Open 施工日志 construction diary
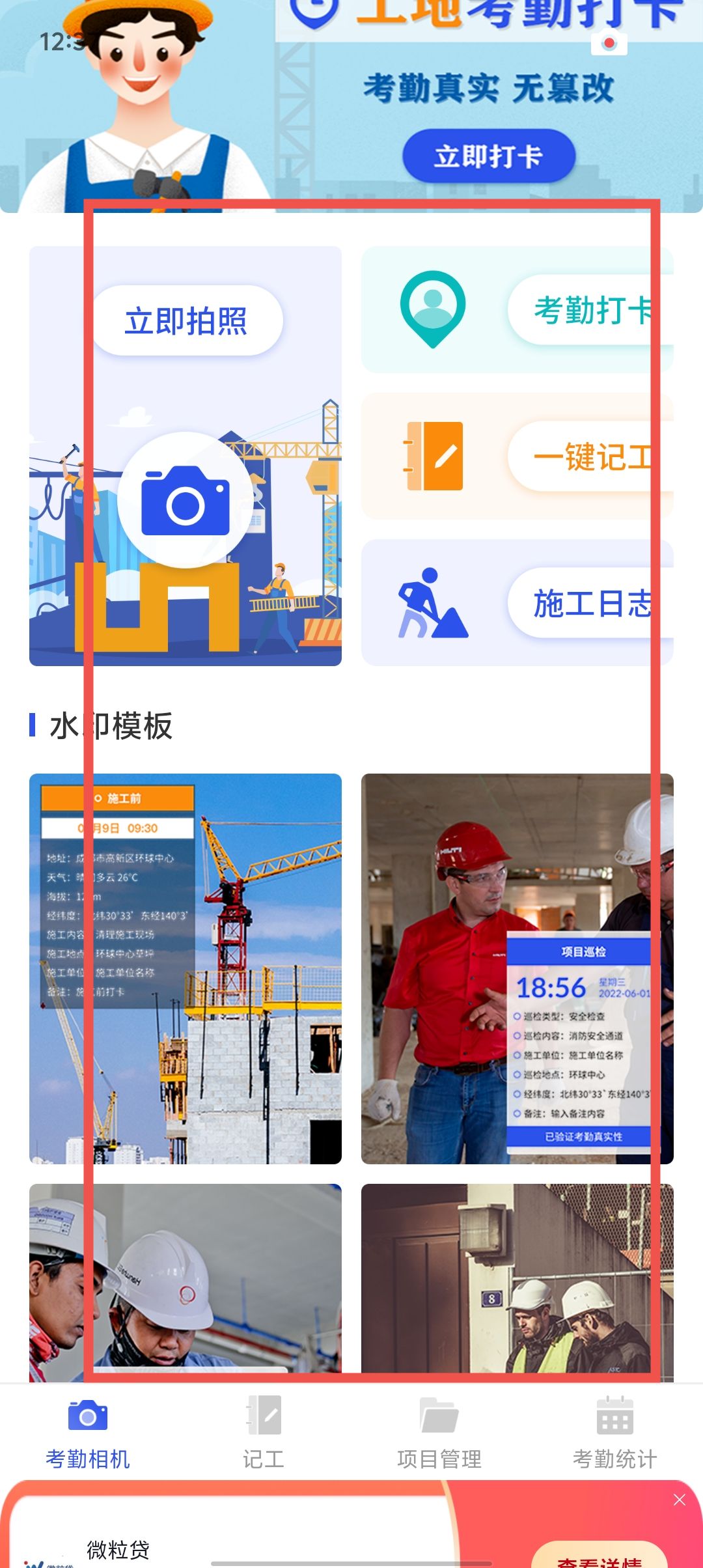Image resolution: width=703 pixels, height=1568 pixels. [x=517, y=603]
